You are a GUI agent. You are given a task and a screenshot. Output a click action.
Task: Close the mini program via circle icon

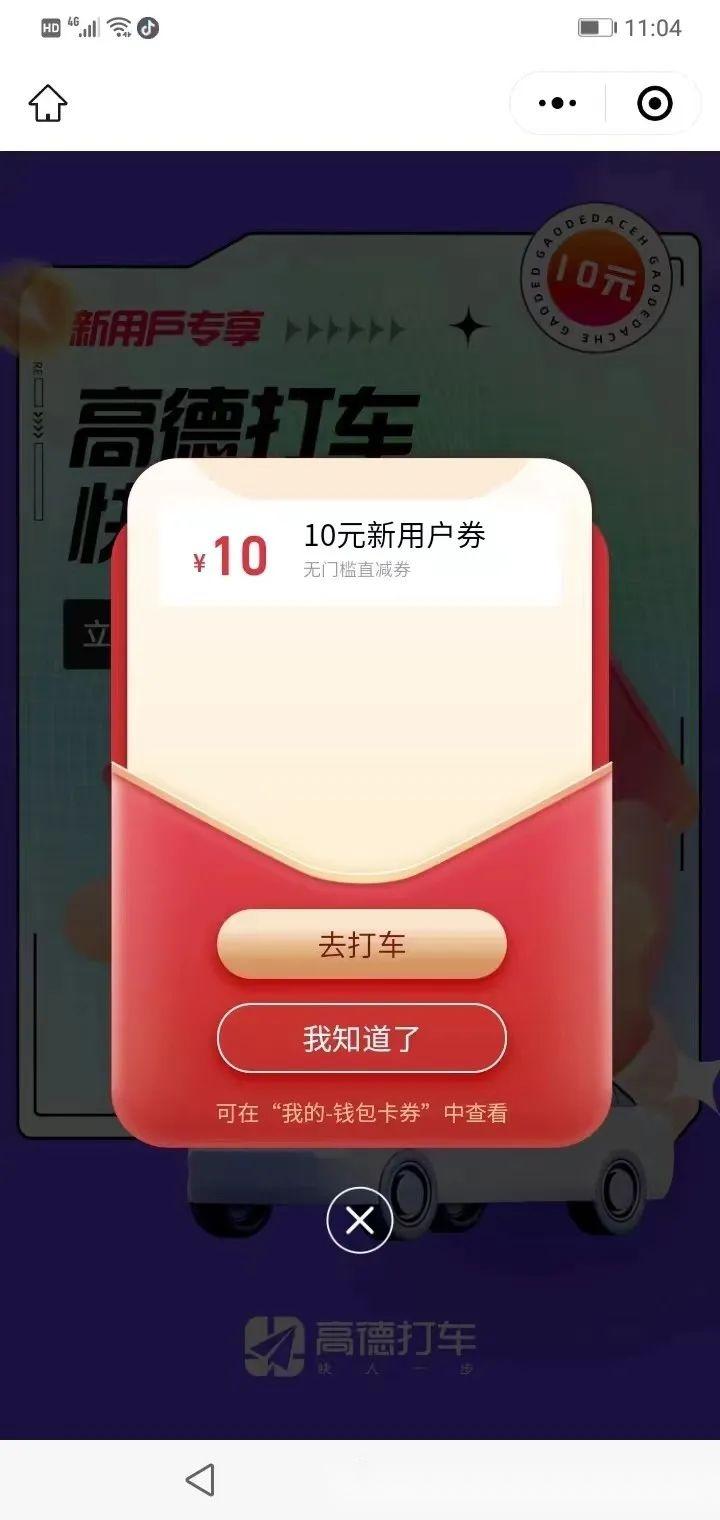pyautogui.click(x=655, y=103)
